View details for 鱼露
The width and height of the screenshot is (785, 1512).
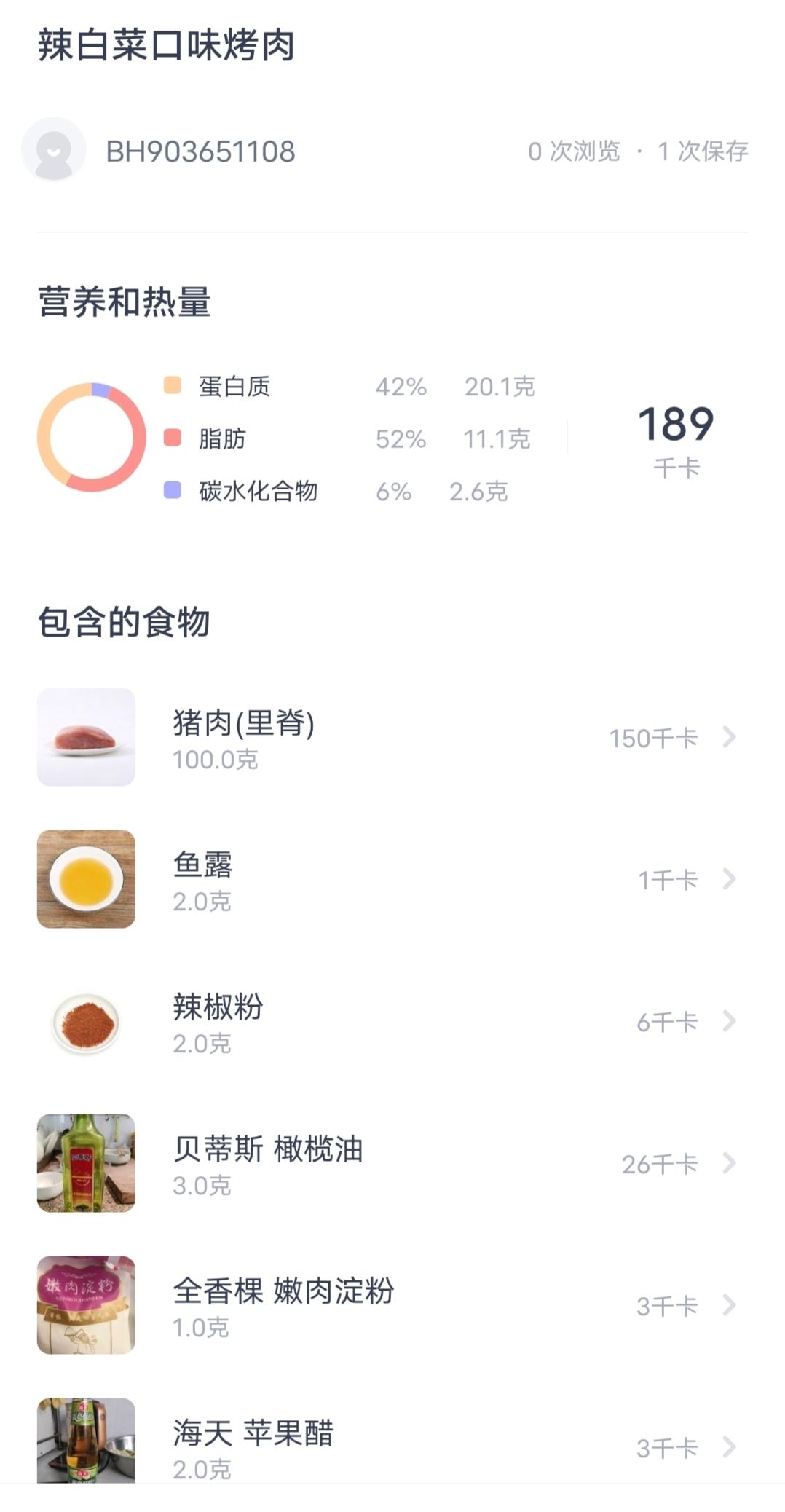392,880
